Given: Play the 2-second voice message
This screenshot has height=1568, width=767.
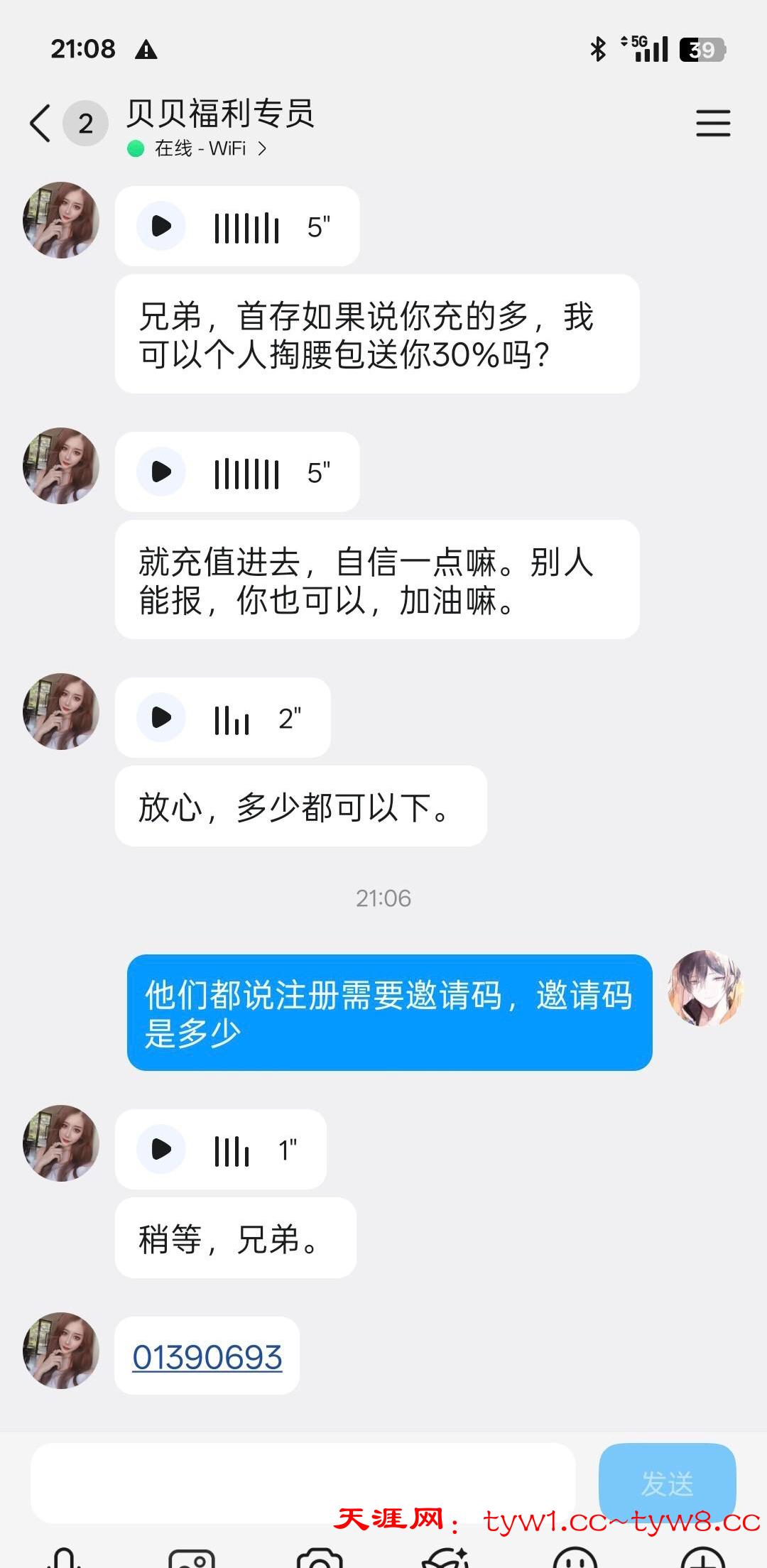Looking at the screenshot, I should tap(162, 718).
